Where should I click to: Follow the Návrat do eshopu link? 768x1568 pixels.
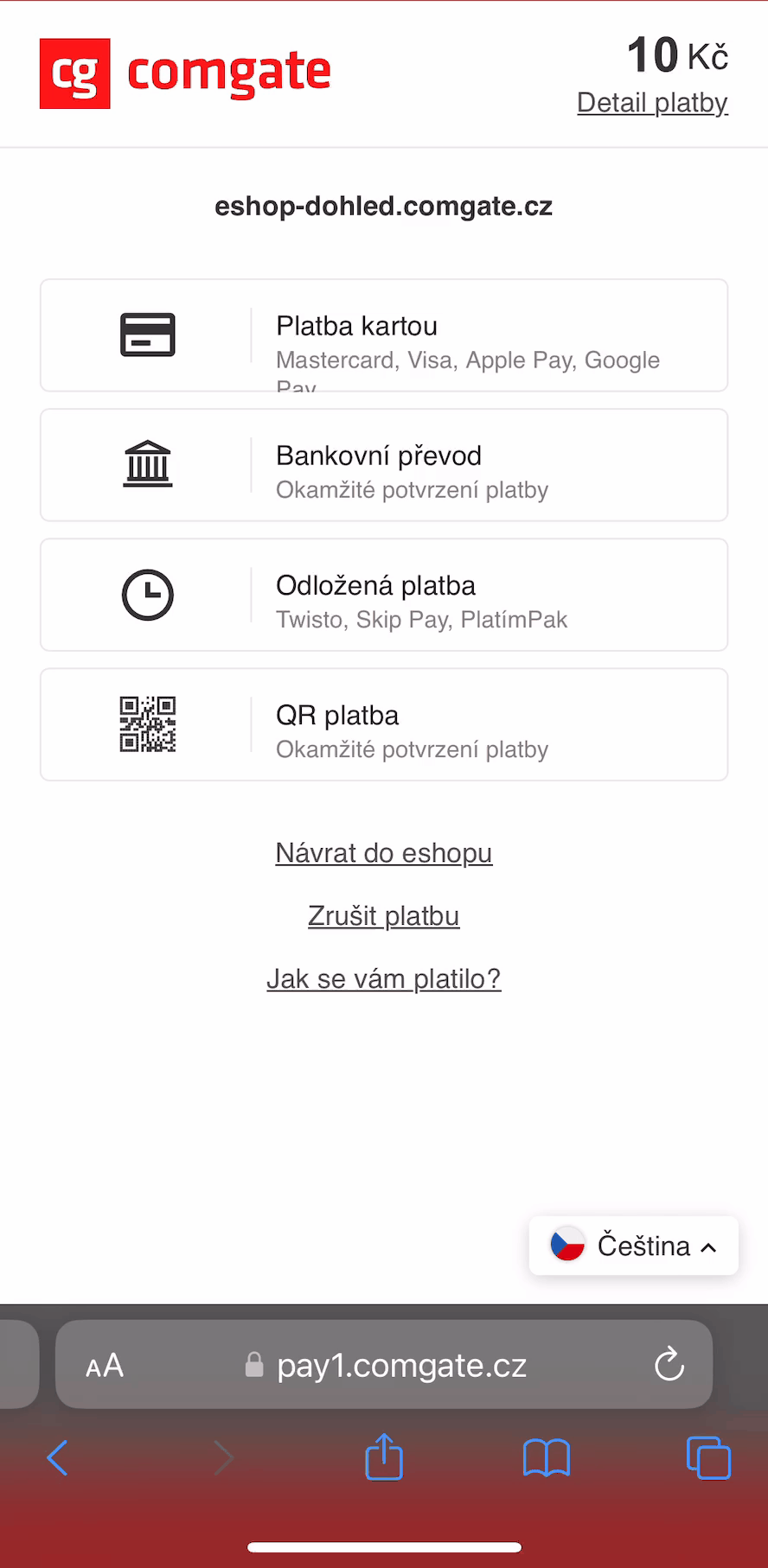(384, 853)
